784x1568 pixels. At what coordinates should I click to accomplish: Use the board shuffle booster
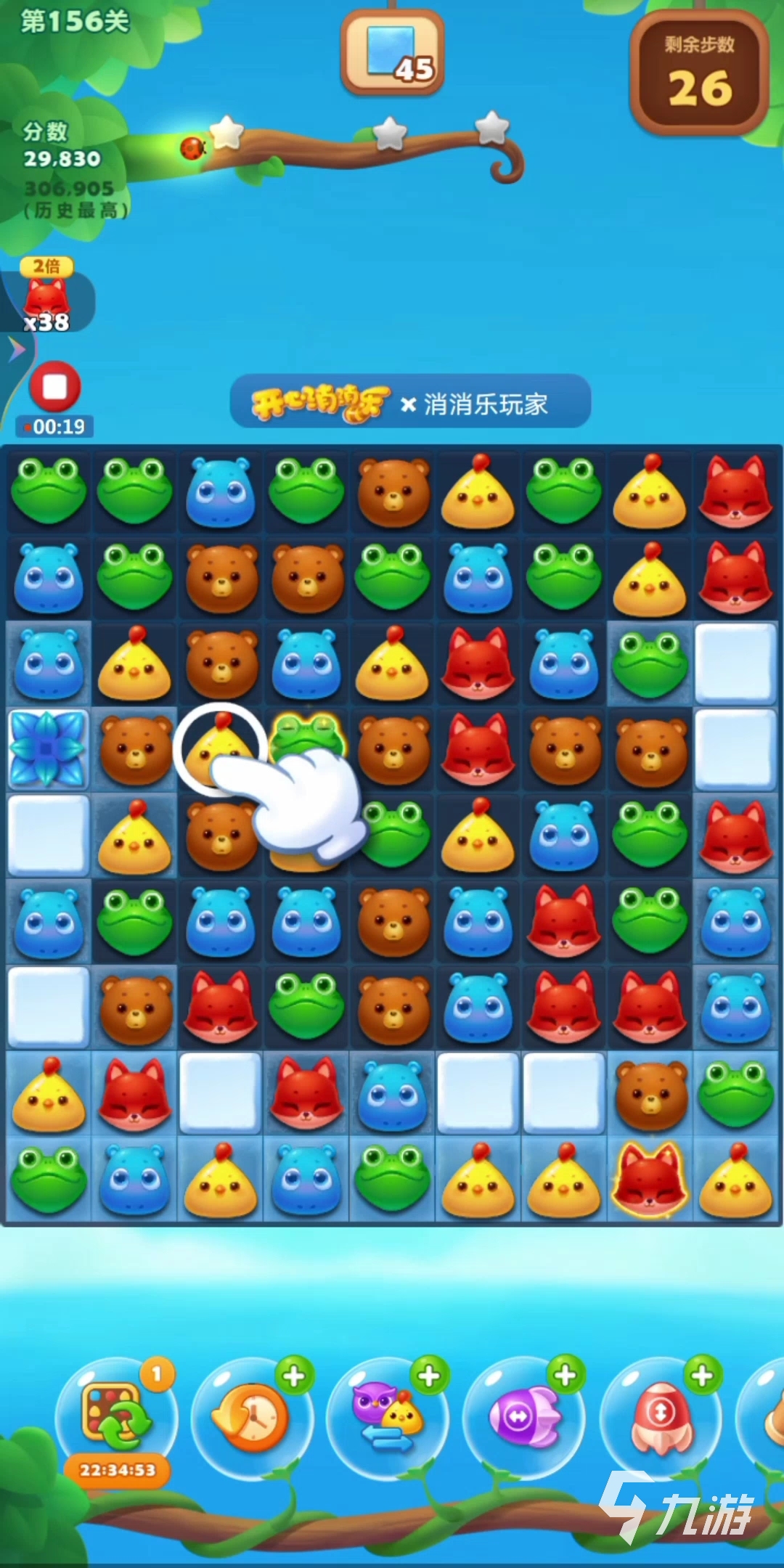pos(116,1416)
